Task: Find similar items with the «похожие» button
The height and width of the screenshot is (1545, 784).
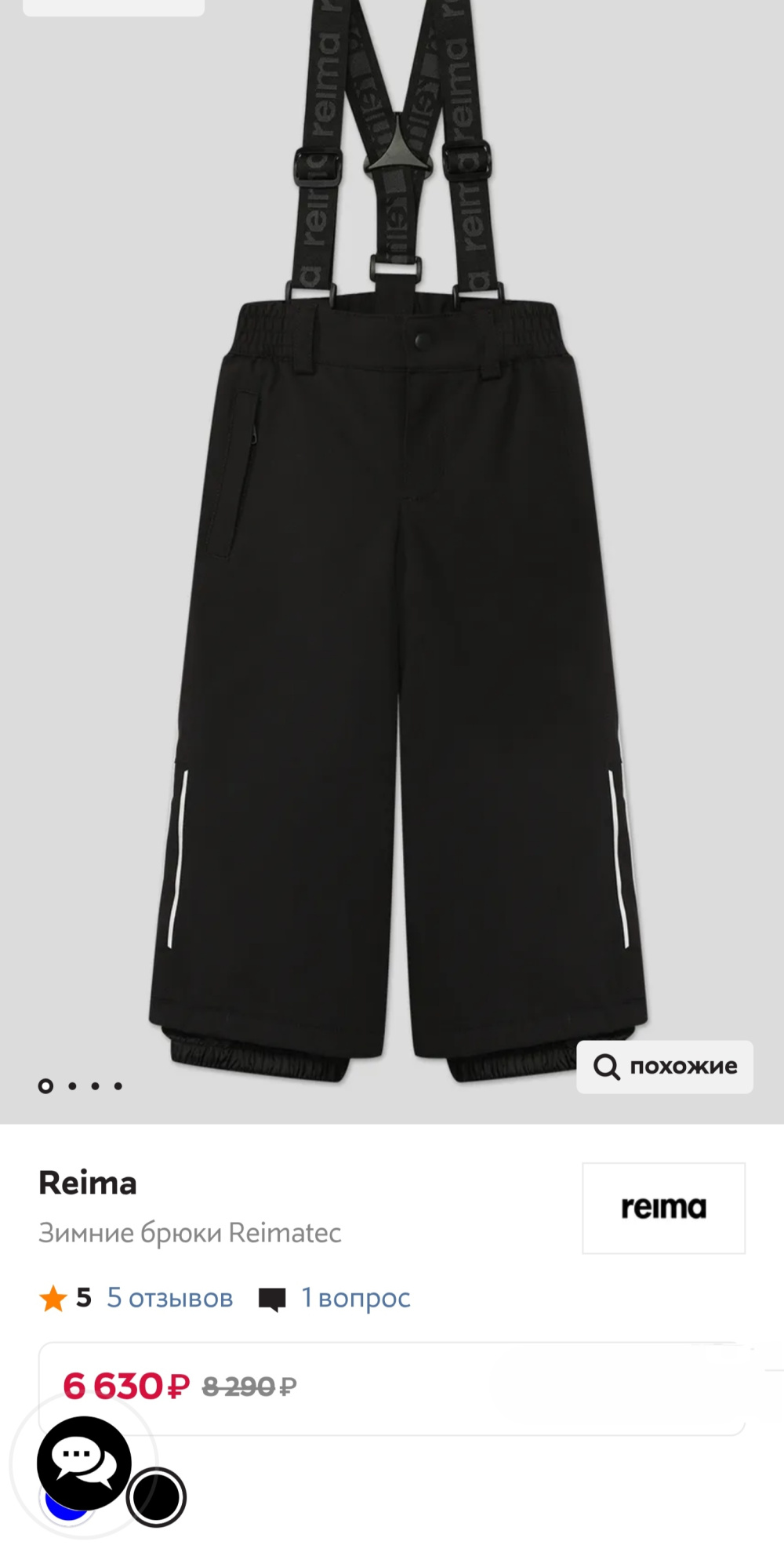Action: (665, 1067)
